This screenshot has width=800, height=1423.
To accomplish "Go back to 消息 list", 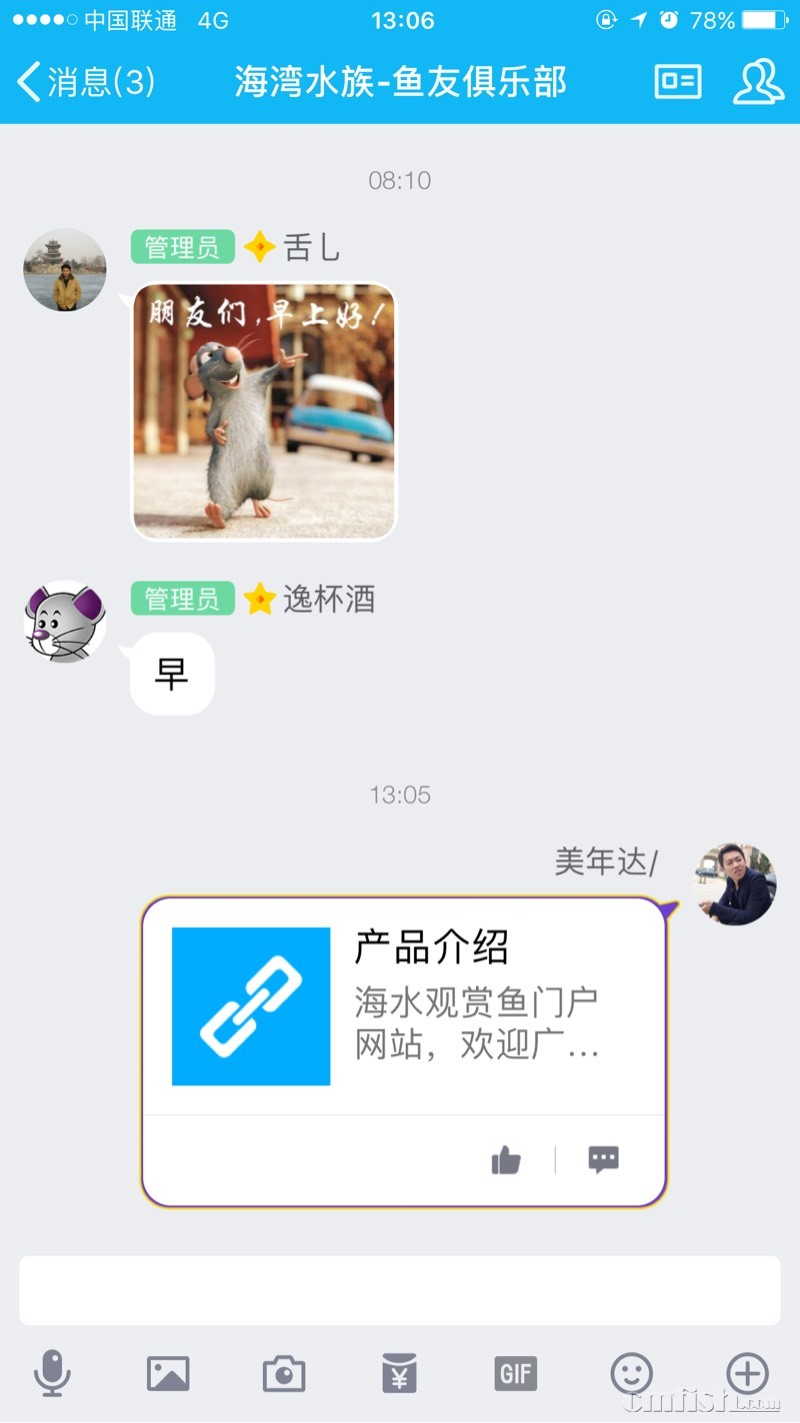I will (x=85, y=82).
